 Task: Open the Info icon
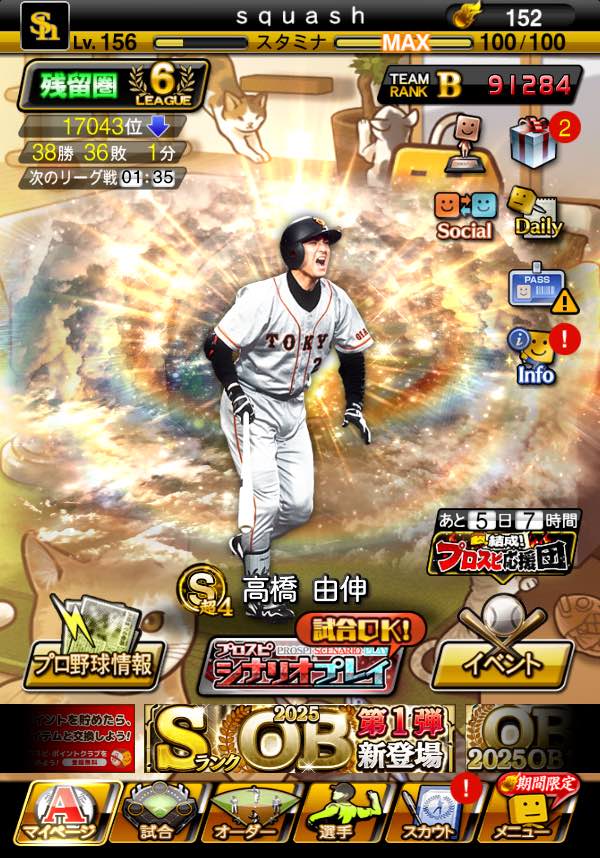coord(538,356)
